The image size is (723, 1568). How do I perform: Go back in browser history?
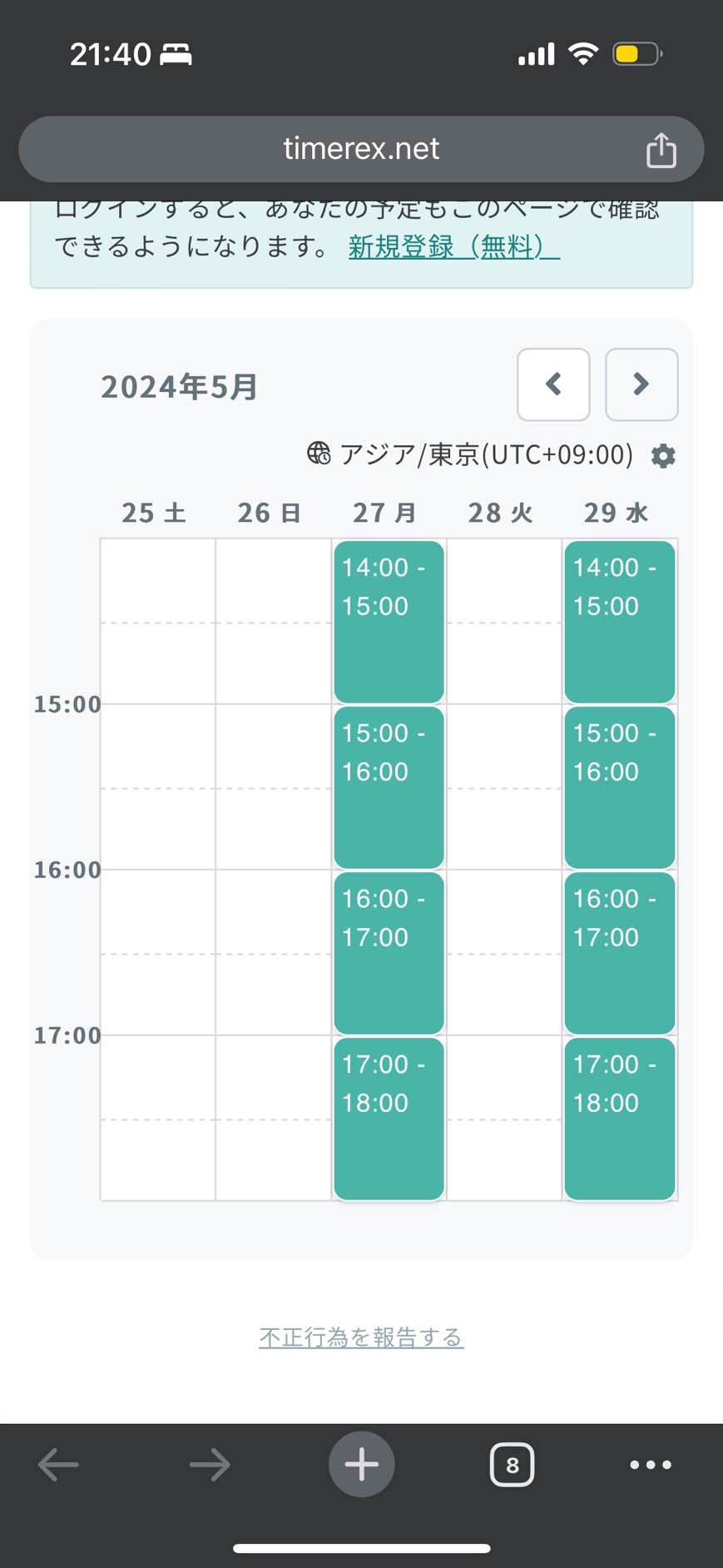pyautogui.click(x=58, y=1465)
